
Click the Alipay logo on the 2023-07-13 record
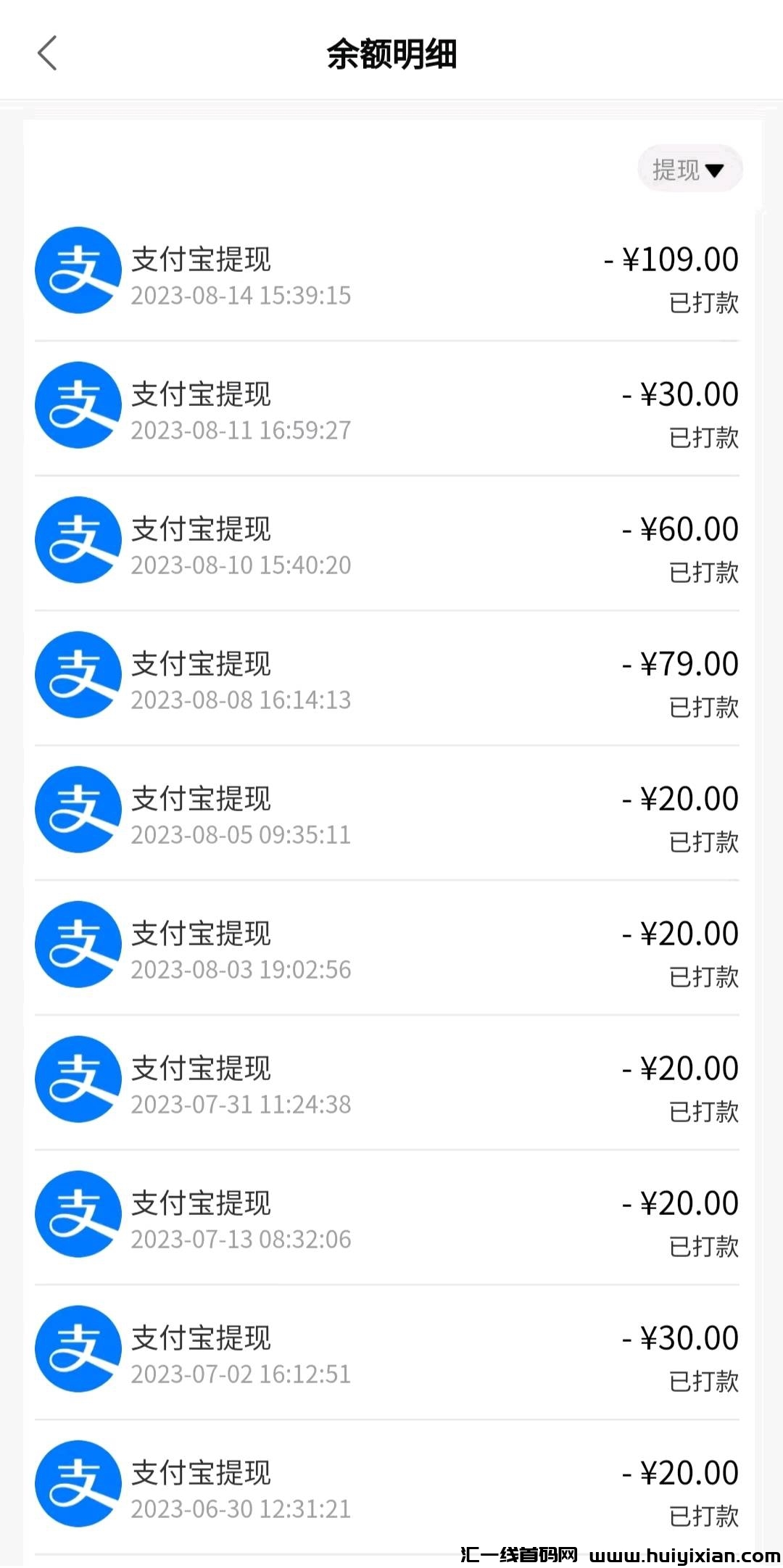pyautogui.click(x=78, y=1214)
